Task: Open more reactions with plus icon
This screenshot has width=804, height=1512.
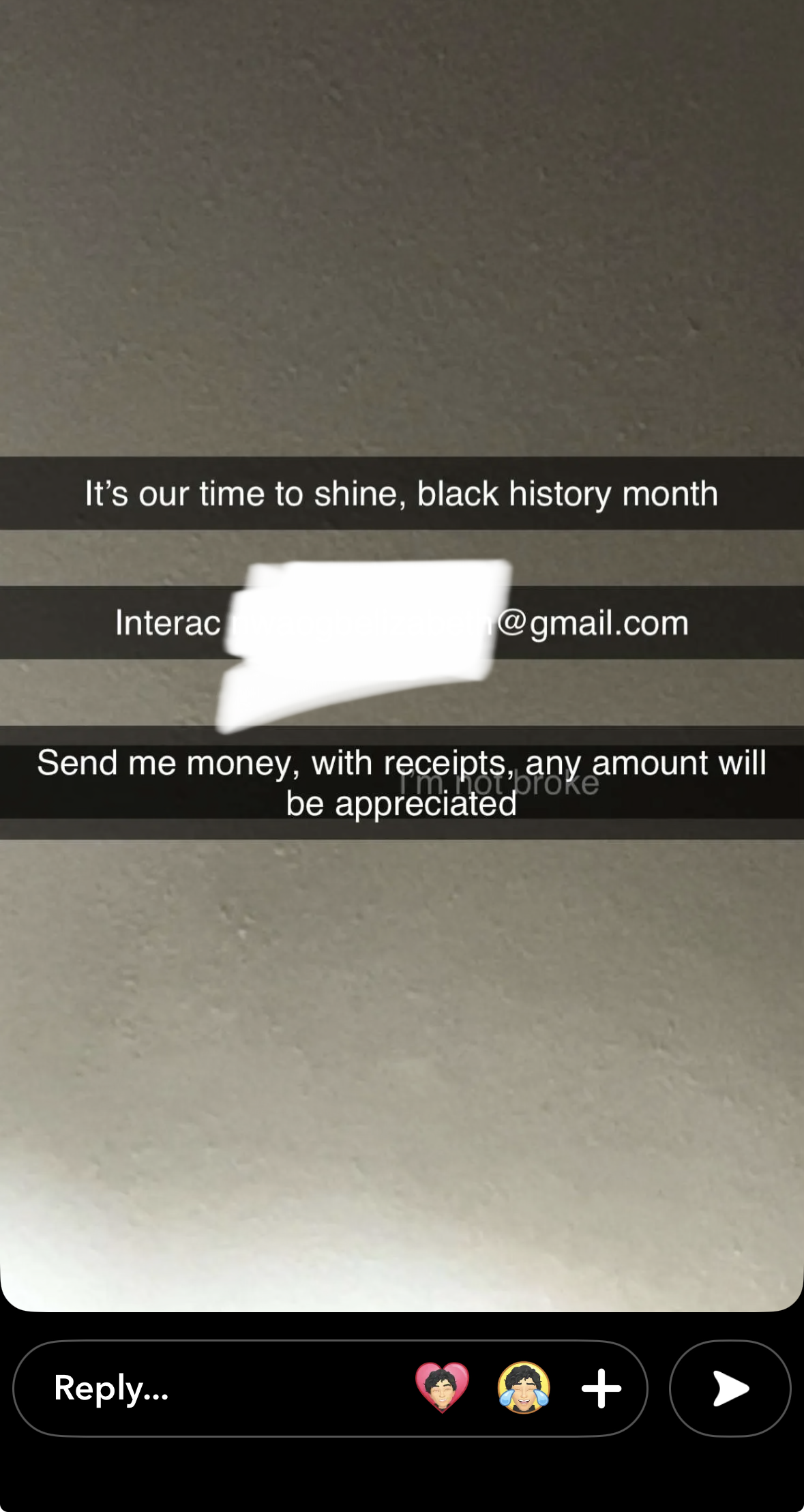Action: point(601,1388)
